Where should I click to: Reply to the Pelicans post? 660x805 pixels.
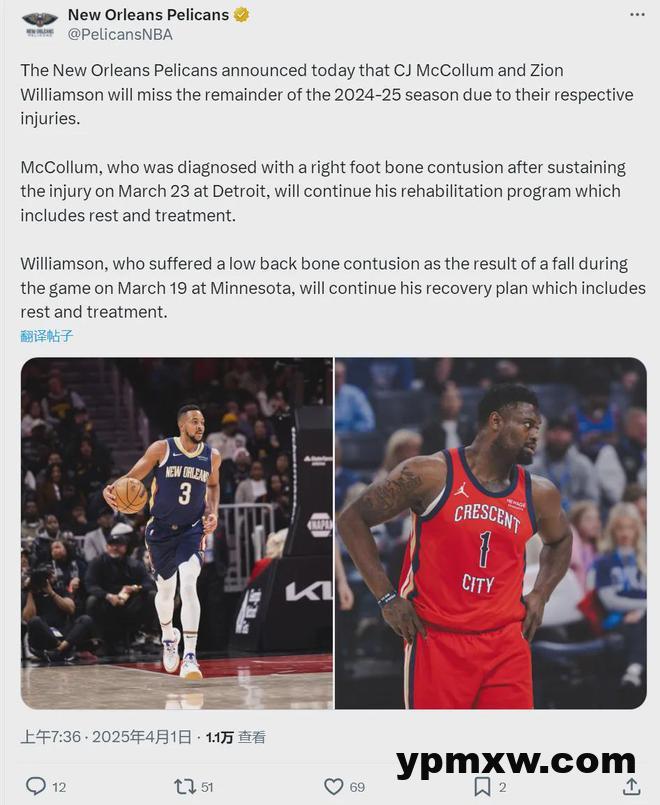36,786
